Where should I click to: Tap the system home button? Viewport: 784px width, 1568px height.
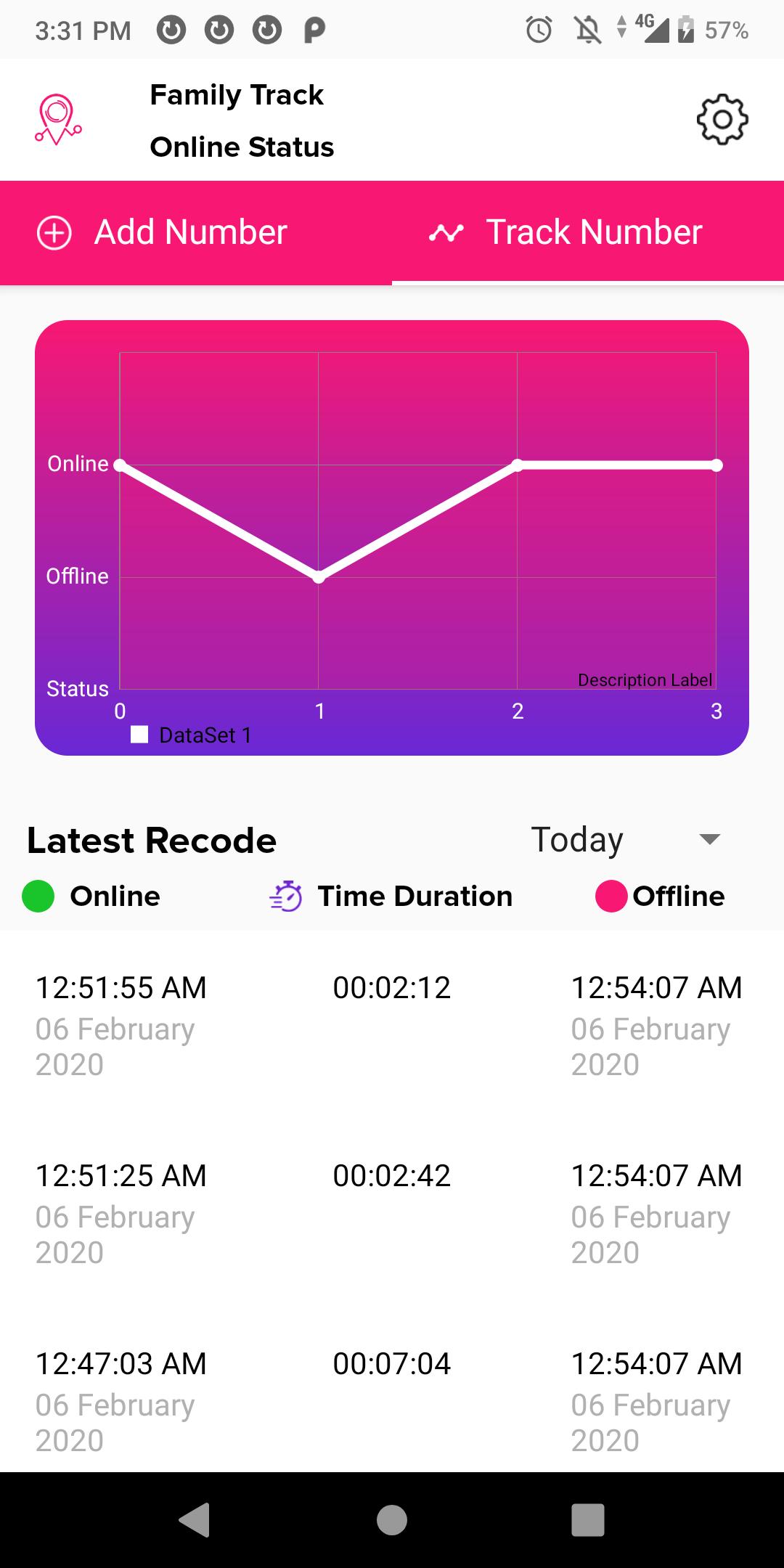click(x=392, y=1519)
